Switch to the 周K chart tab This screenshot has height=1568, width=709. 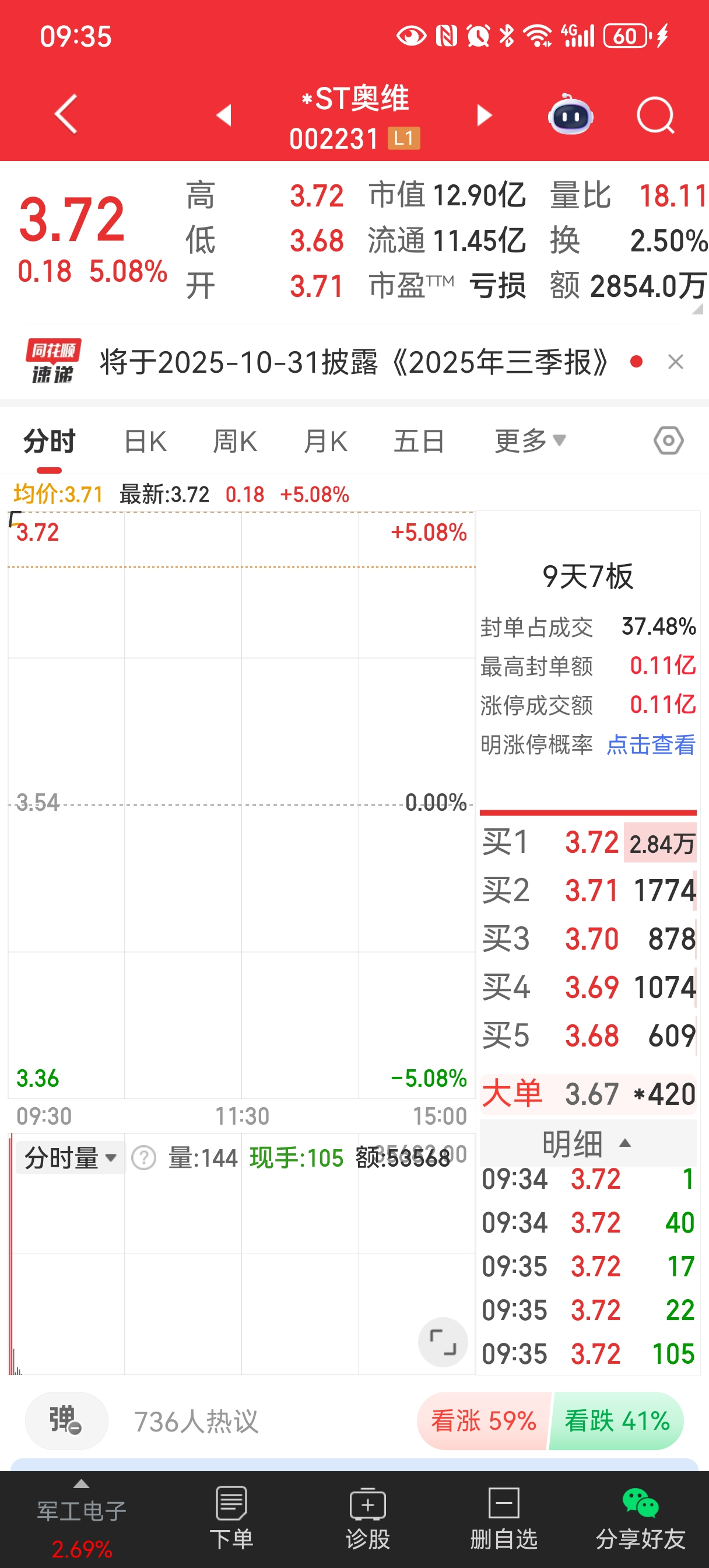[x=235, y=442]
